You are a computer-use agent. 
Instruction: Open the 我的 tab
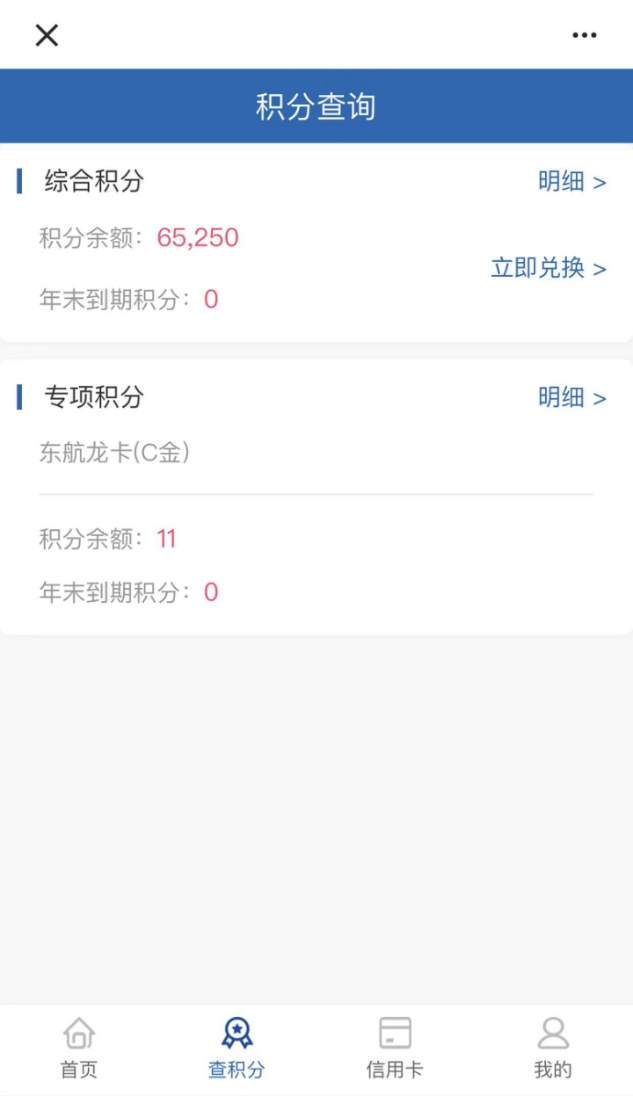(x=553, y=1048)
